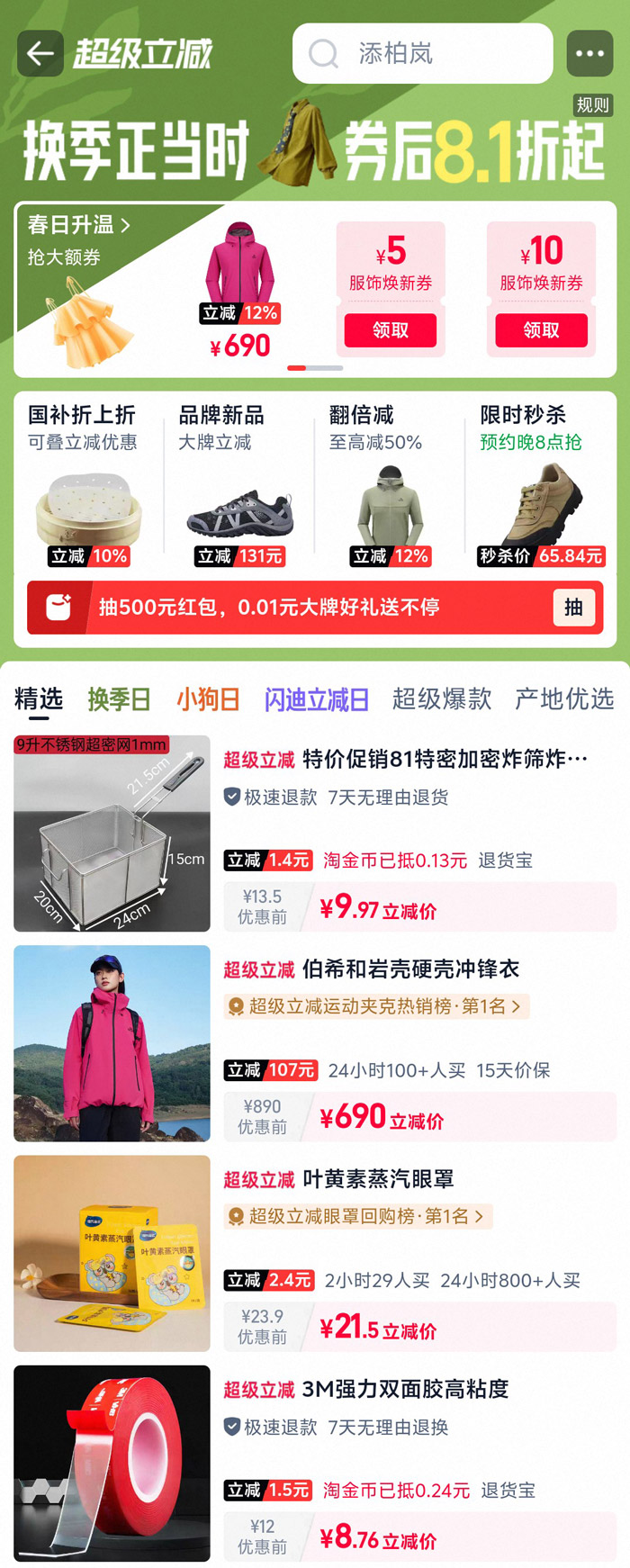Open the 3M强力双面胶高粘度 product
The image size is (630, 1568).
pos(405,1389)
